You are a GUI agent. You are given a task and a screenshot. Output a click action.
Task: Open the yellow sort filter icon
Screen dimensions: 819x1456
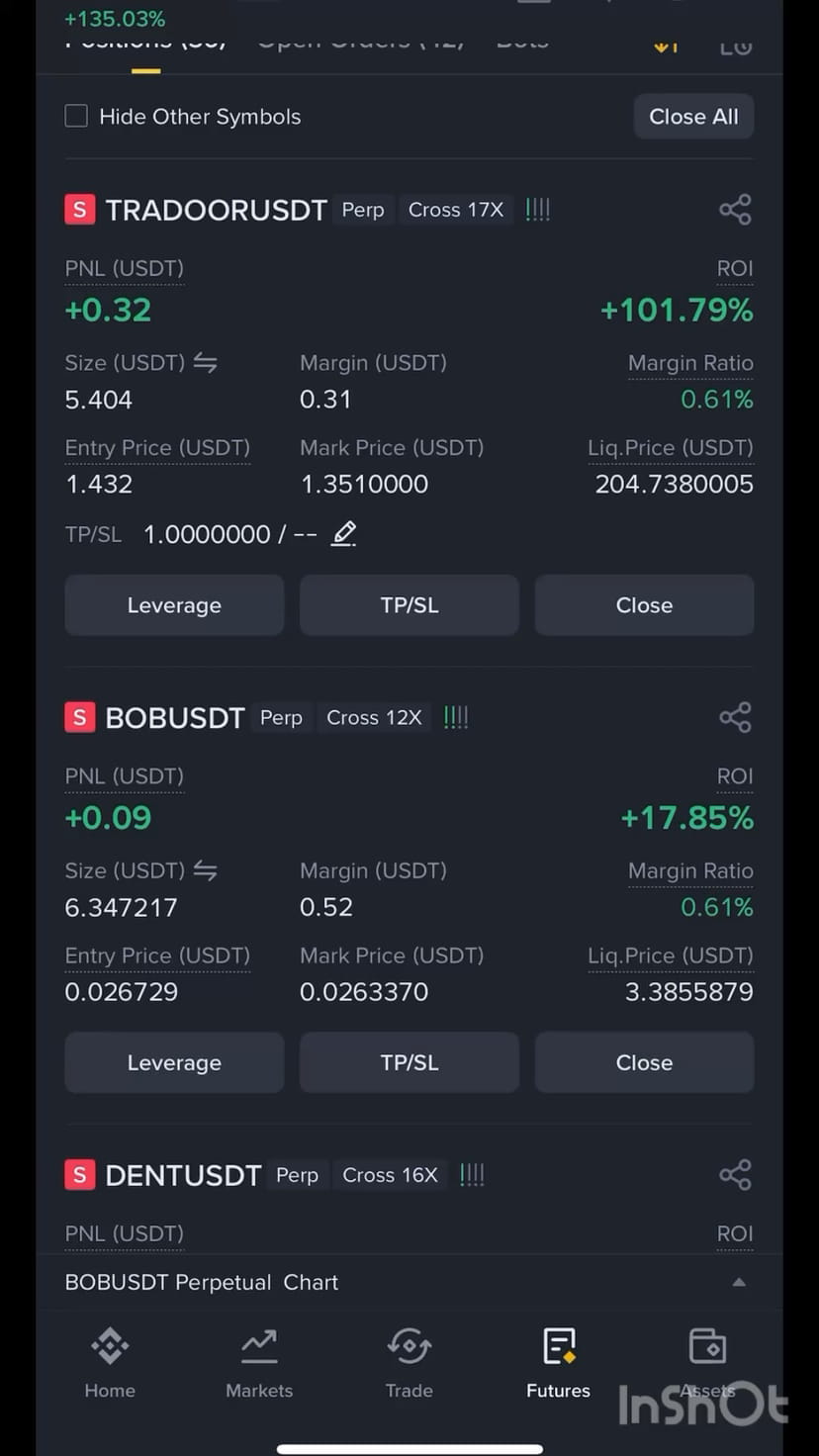pyautogui.click(x=665, y=45)
